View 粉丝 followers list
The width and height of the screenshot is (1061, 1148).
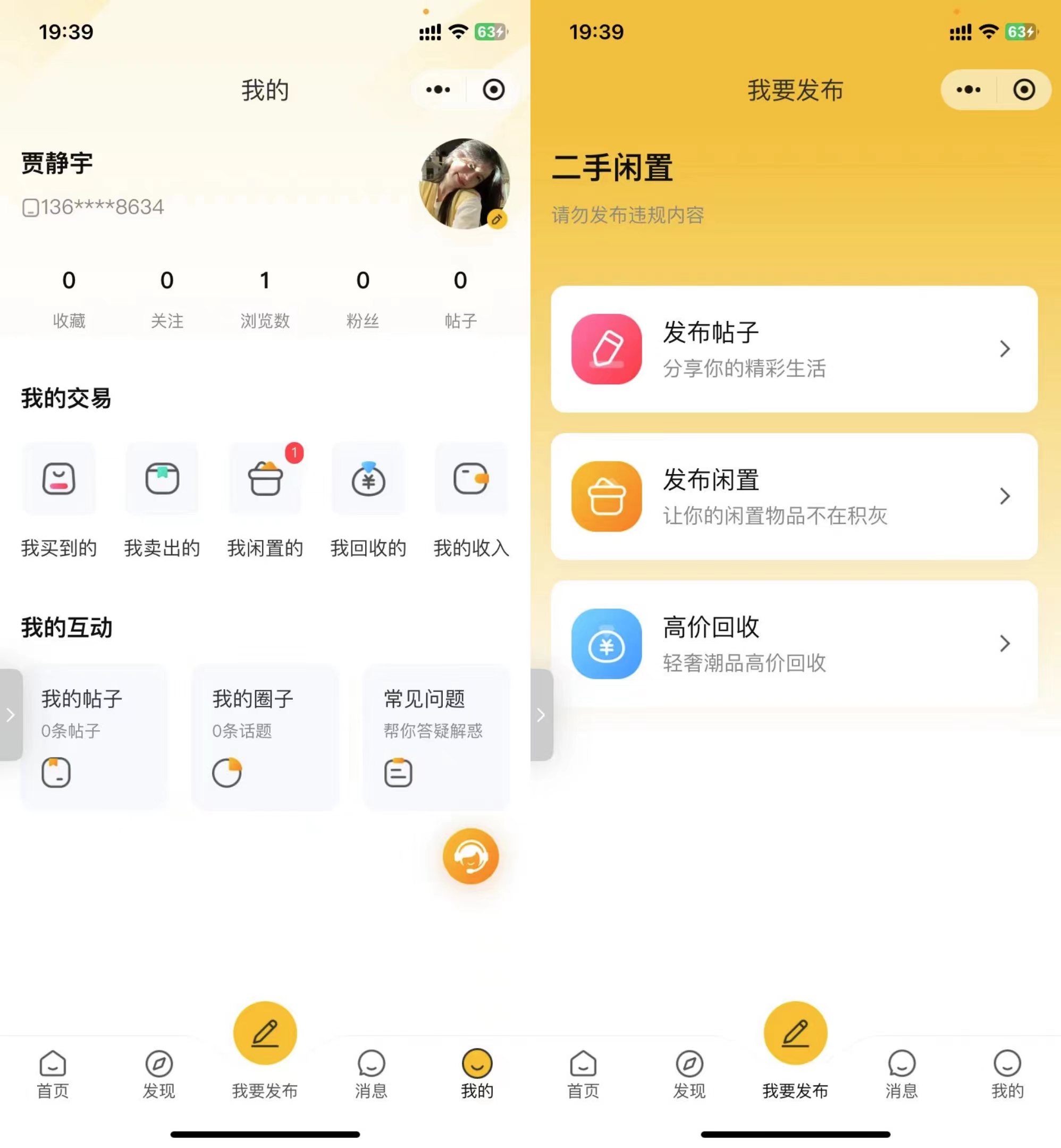[363, 299]
